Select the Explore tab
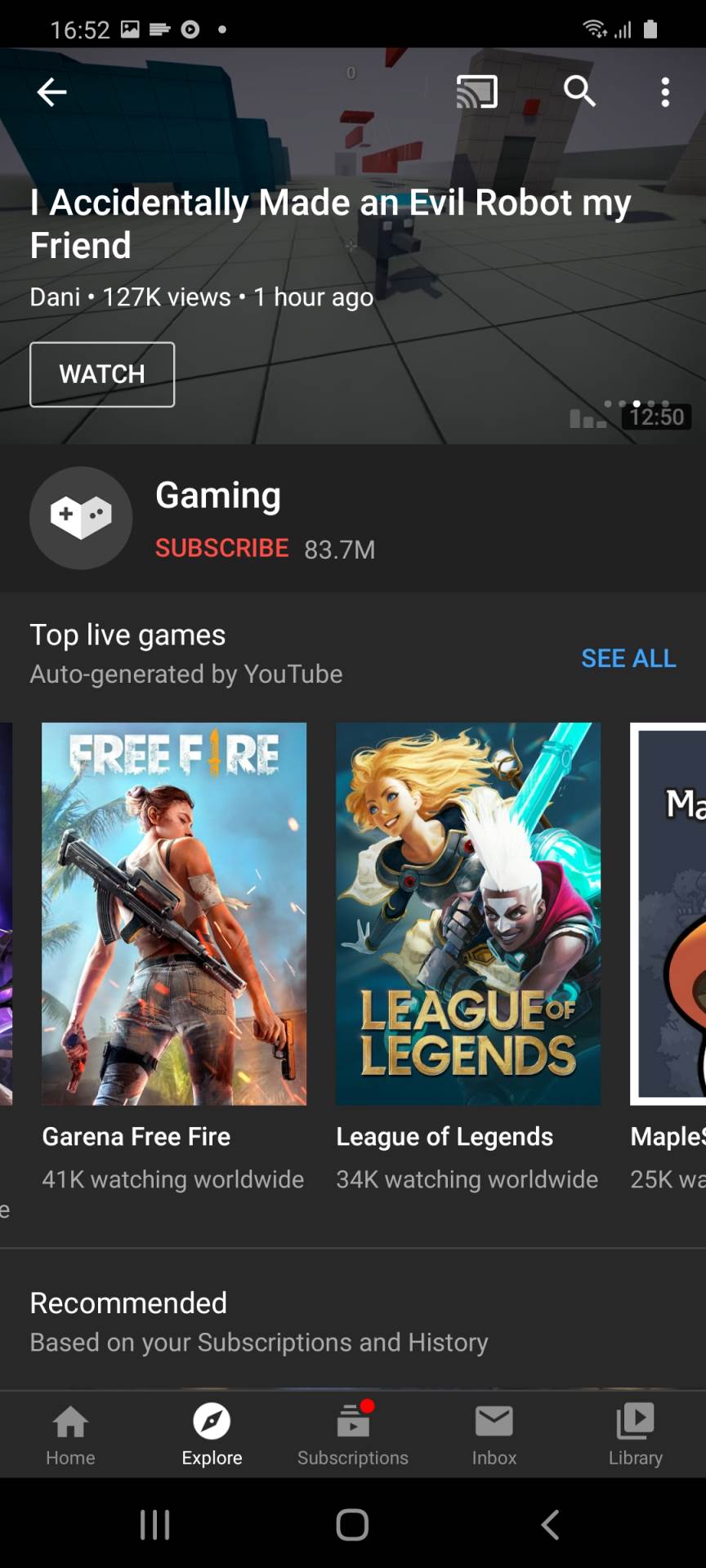 (212, 1434)
